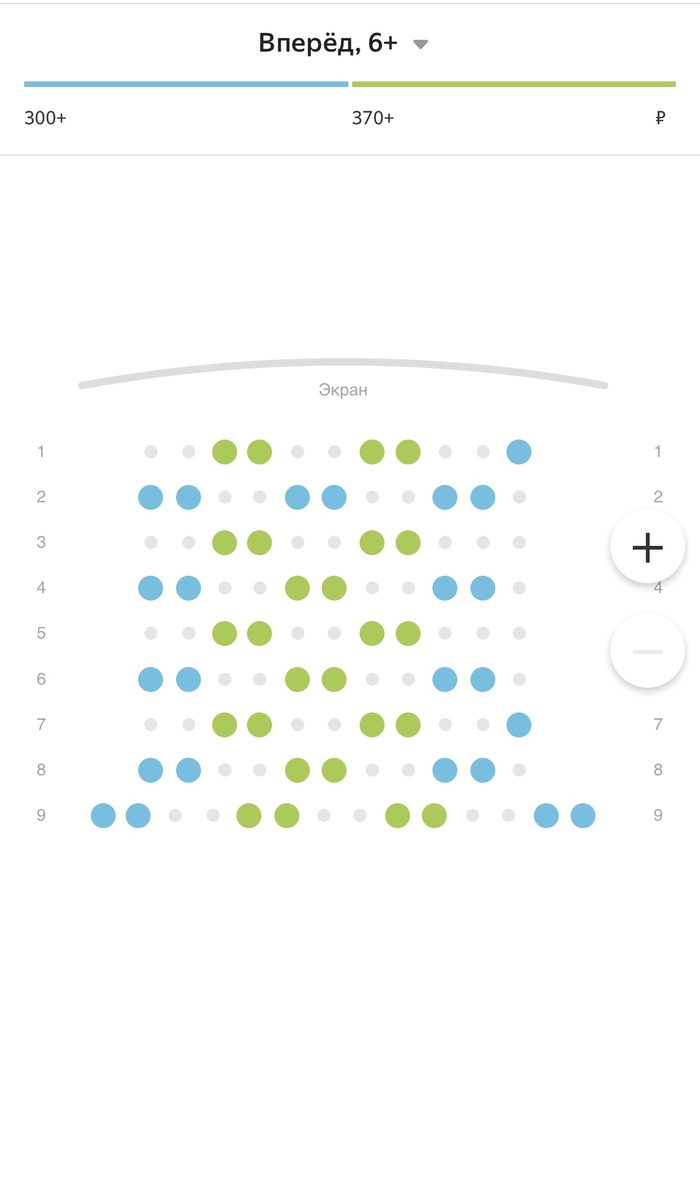
Task: Select the single blue seat in row 1
Action: pos(518,452)
